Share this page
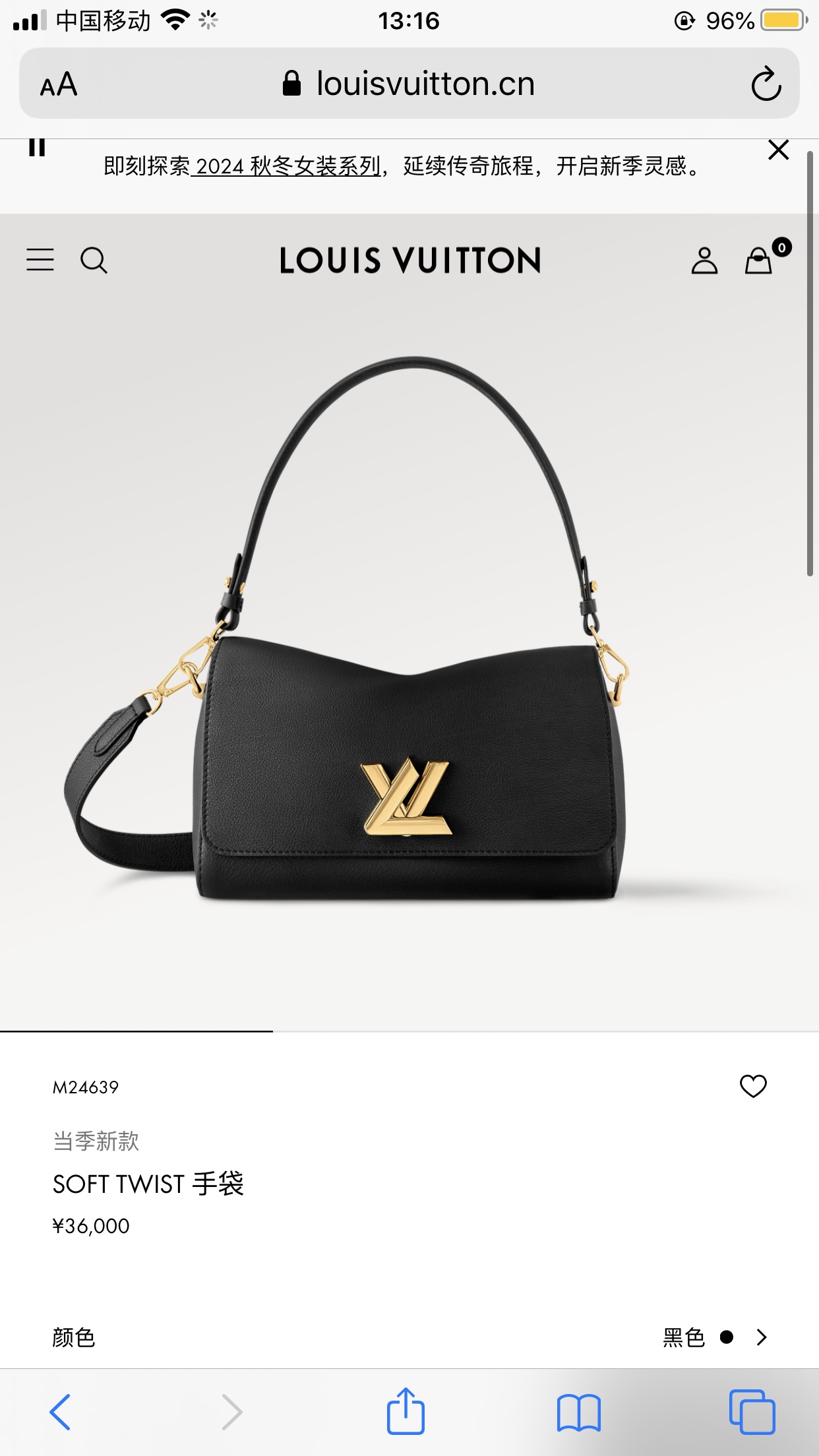Screen dimensions: 819x1456 [406, 1412]
